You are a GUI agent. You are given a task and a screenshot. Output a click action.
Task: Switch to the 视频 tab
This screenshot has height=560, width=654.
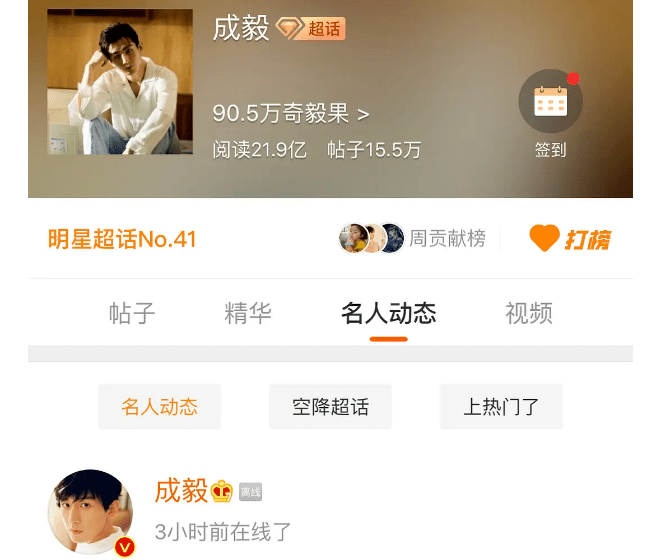pos(529,313)
